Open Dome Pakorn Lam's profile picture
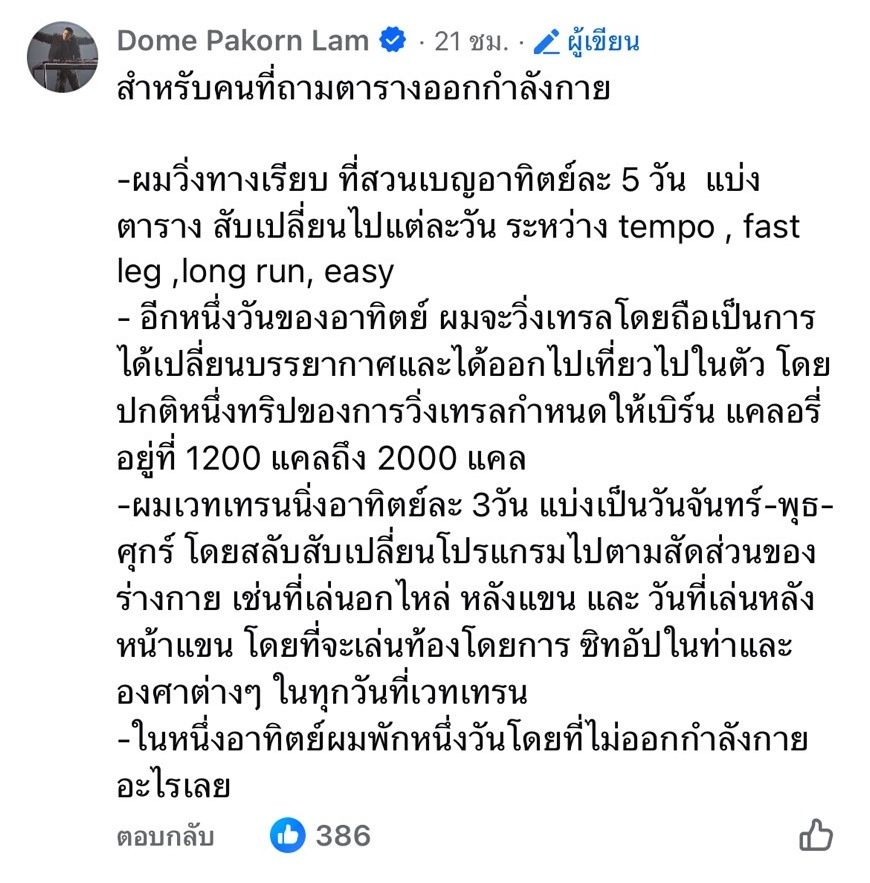The image size is (870, 883). tap(62, 57)
